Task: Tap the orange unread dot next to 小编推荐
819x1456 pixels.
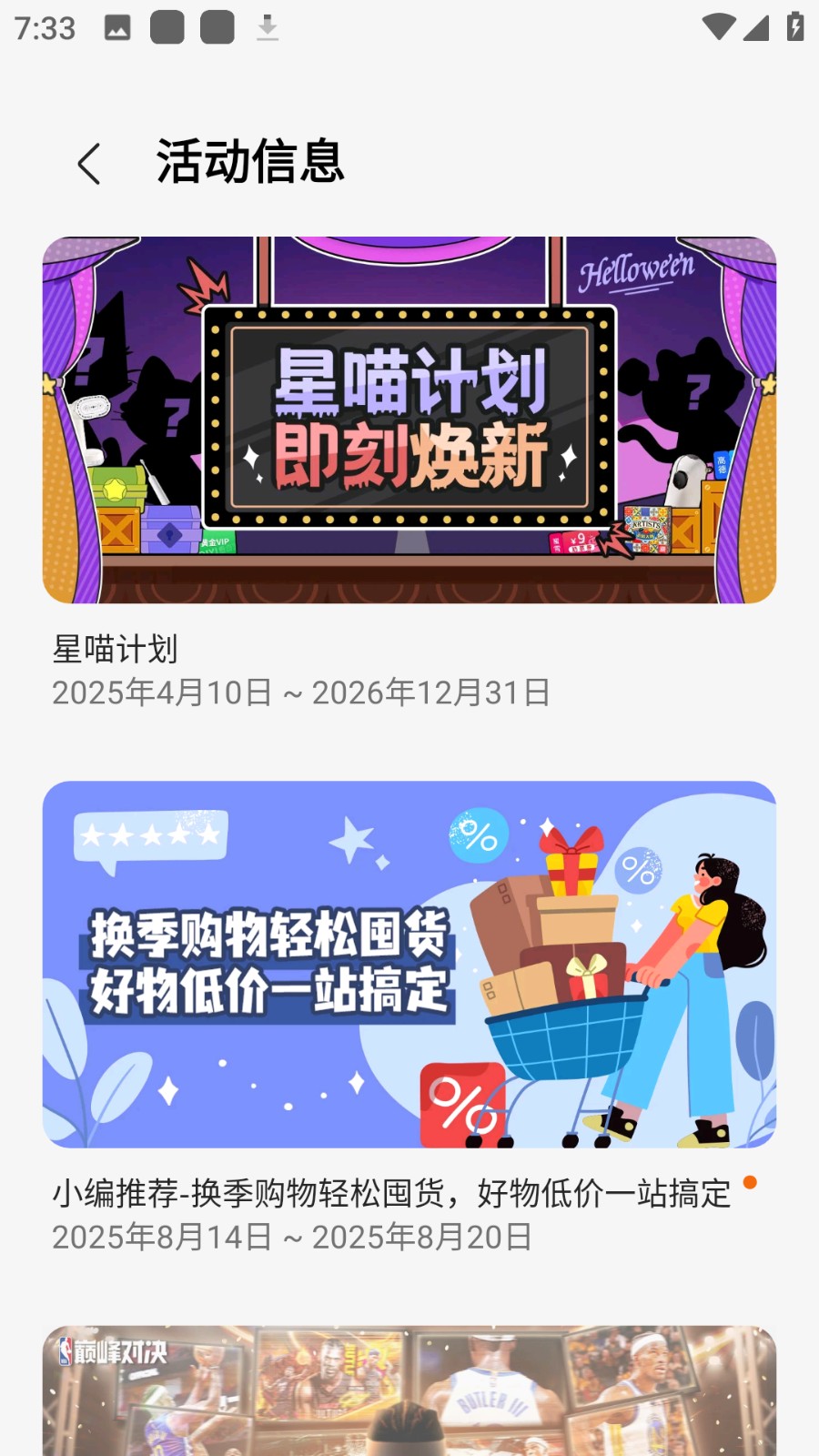Action: tap(751, 1182)
